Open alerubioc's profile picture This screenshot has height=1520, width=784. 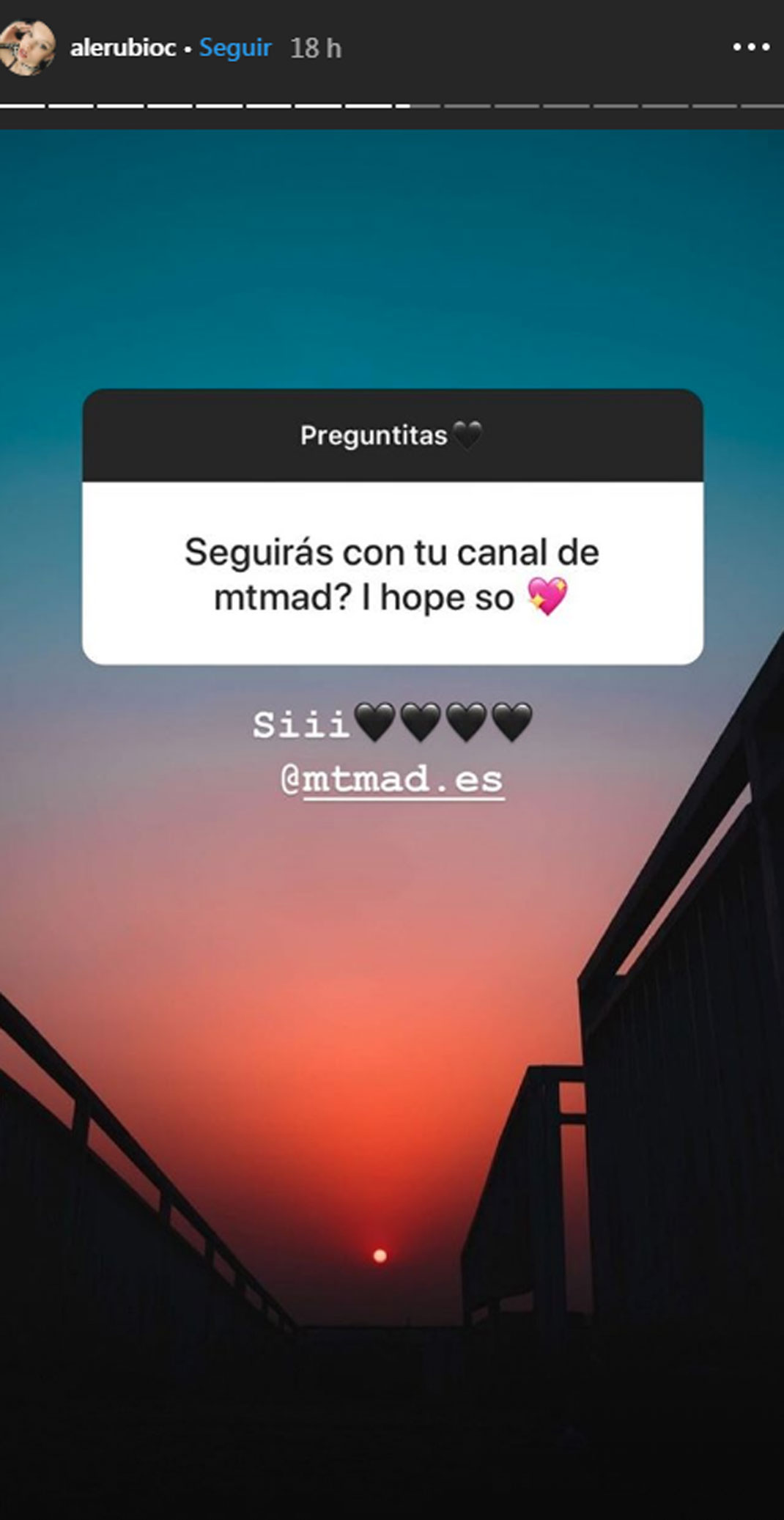click(27, 48)
